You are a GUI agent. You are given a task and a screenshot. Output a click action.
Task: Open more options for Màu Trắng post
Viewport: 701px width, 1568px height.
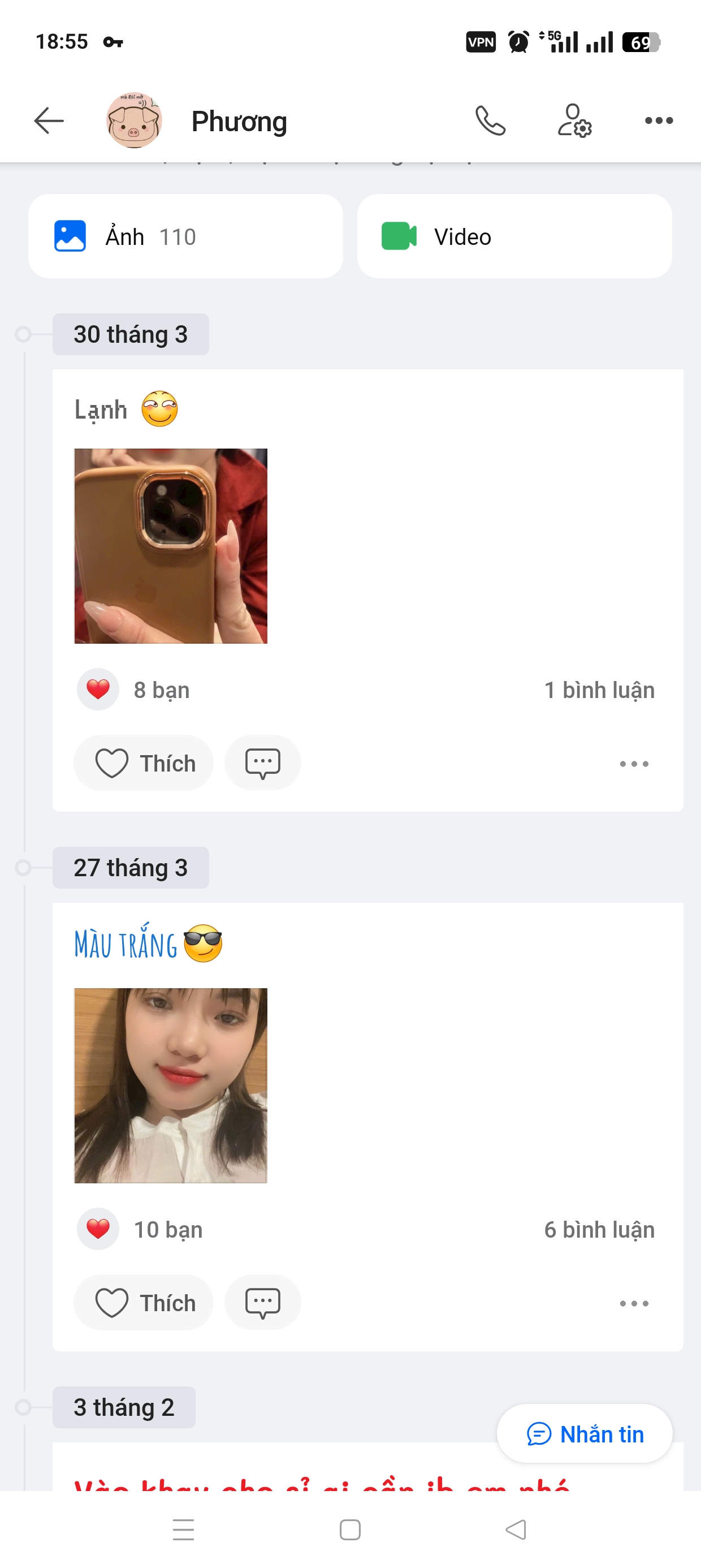click(x=634, y=1303)
